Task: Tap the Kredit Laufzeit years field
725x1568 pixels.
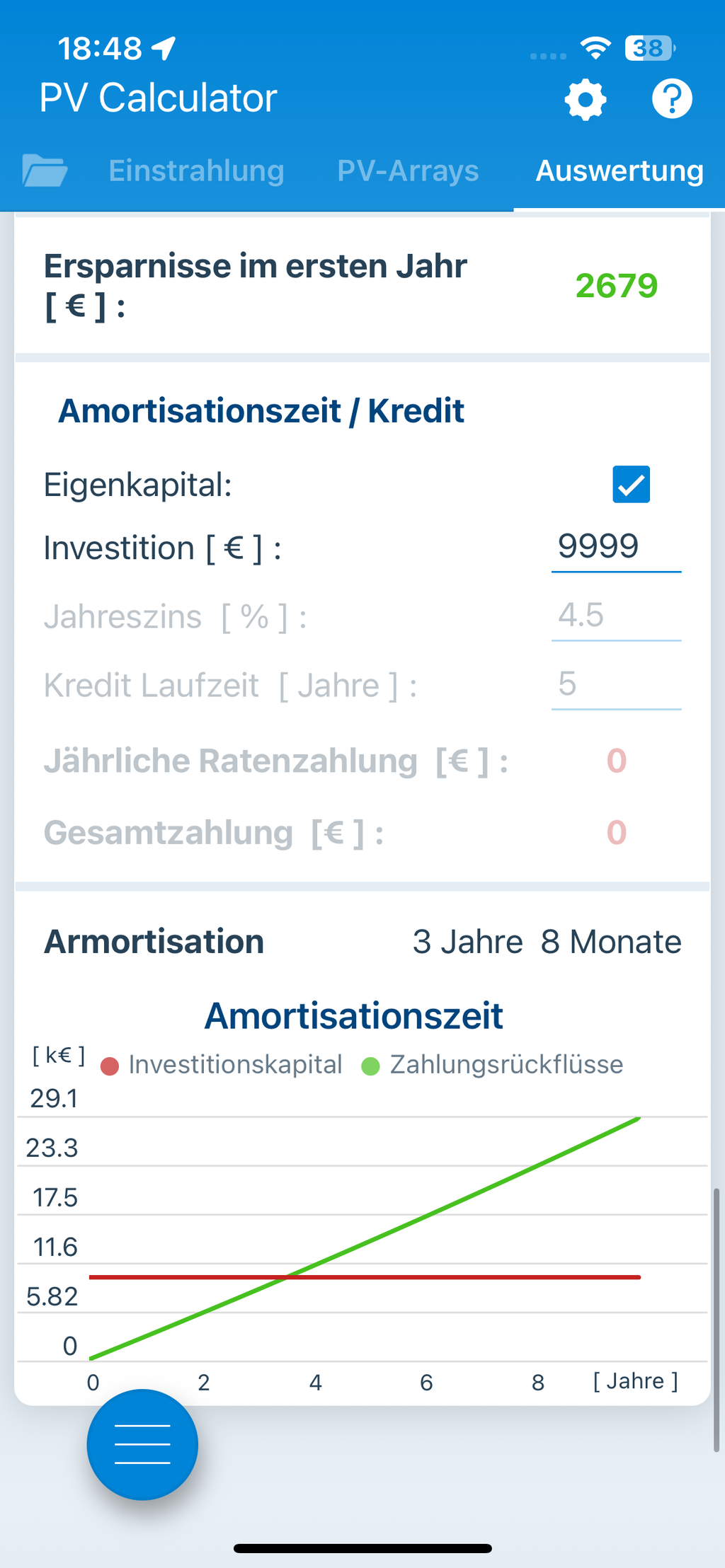Action: click(x=615, y=684)
